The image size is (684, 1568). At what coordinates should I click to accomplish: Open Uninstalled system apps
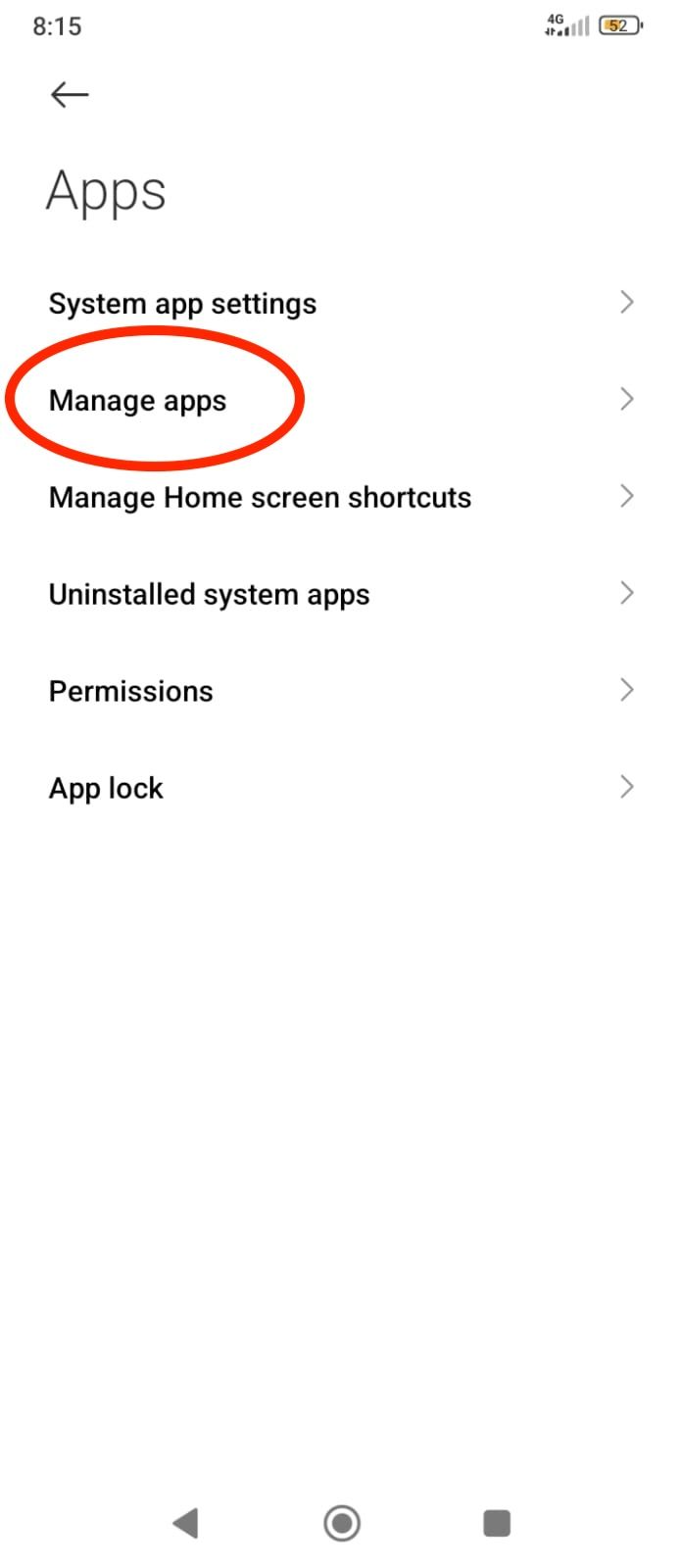342,594
